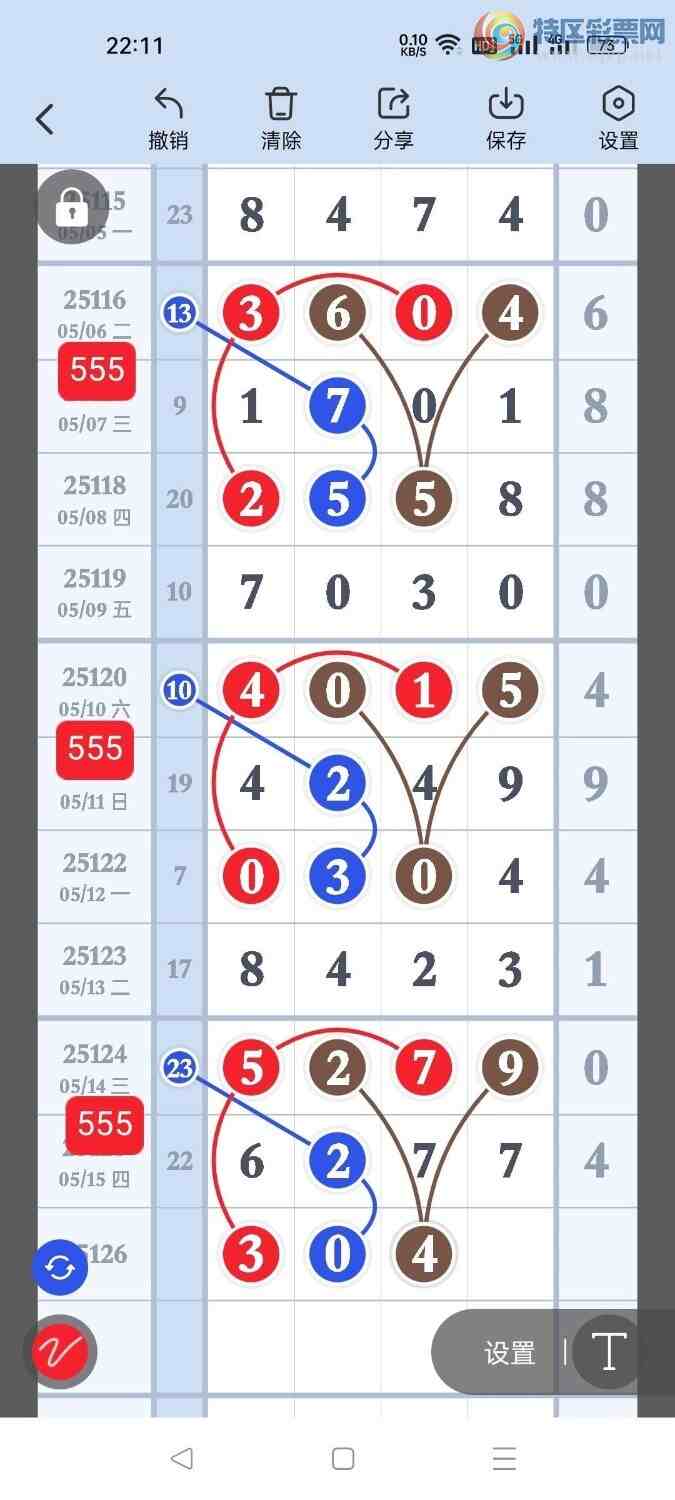Viewport: 675px width, 1500px height.
Task: Go to the system home screen
Action: pyautogui.click(x=343, y=1458)
